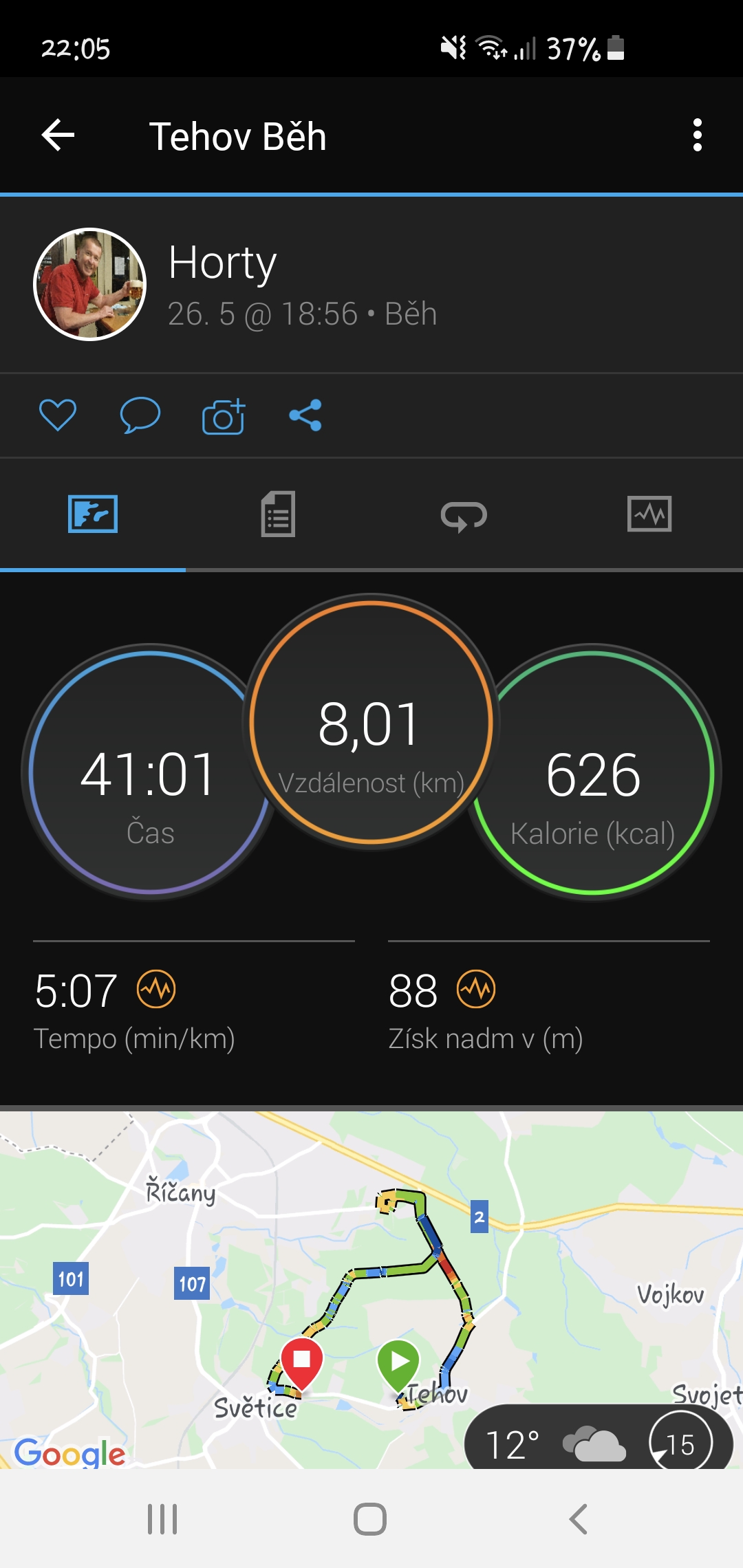Open recent apps from navigation bar
The width and height of the screenshot is (743, 1568).
pos(162,1519)
